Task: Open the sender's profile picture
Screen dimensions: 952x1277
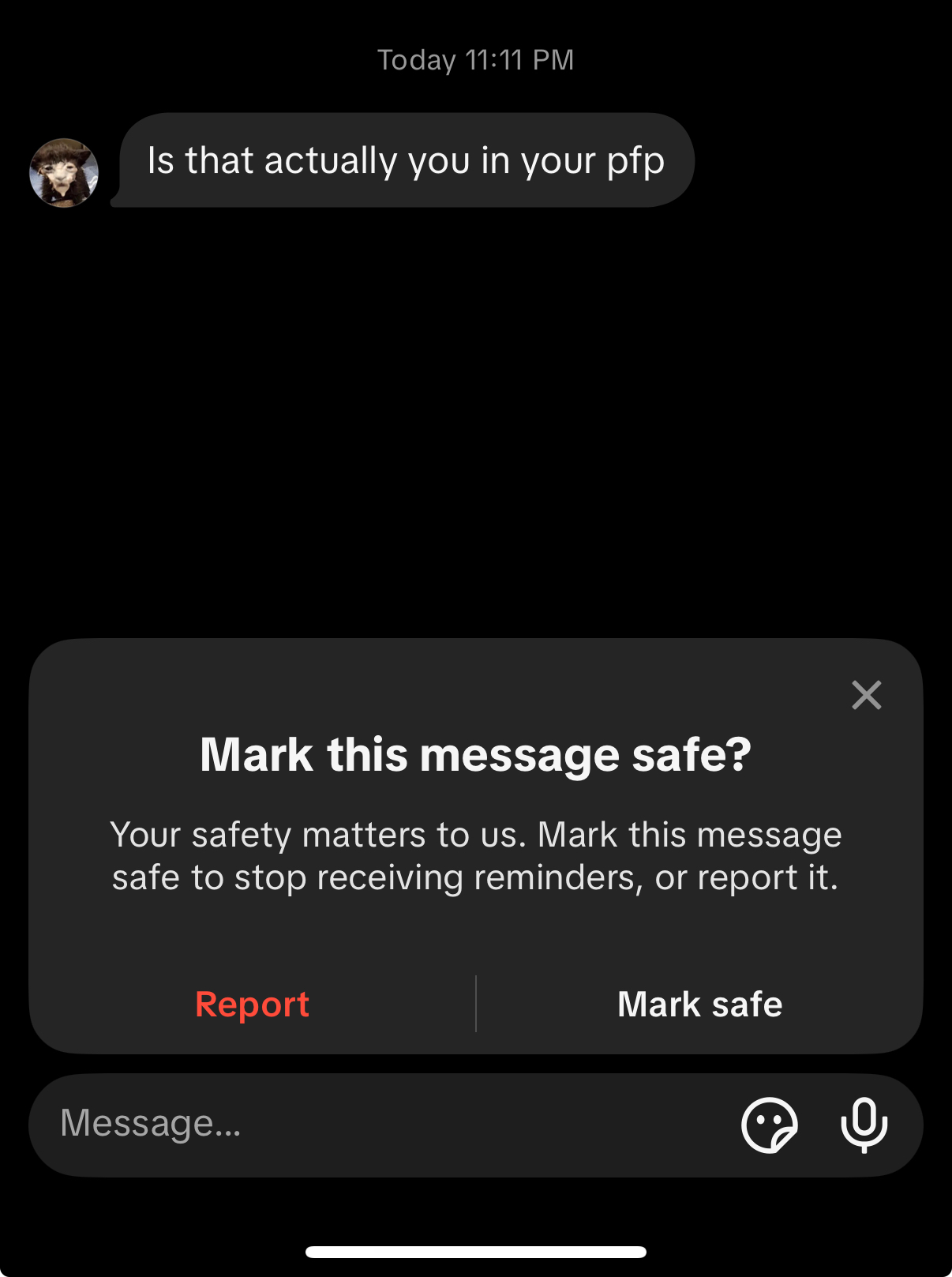Action: (x=64, y=173)
